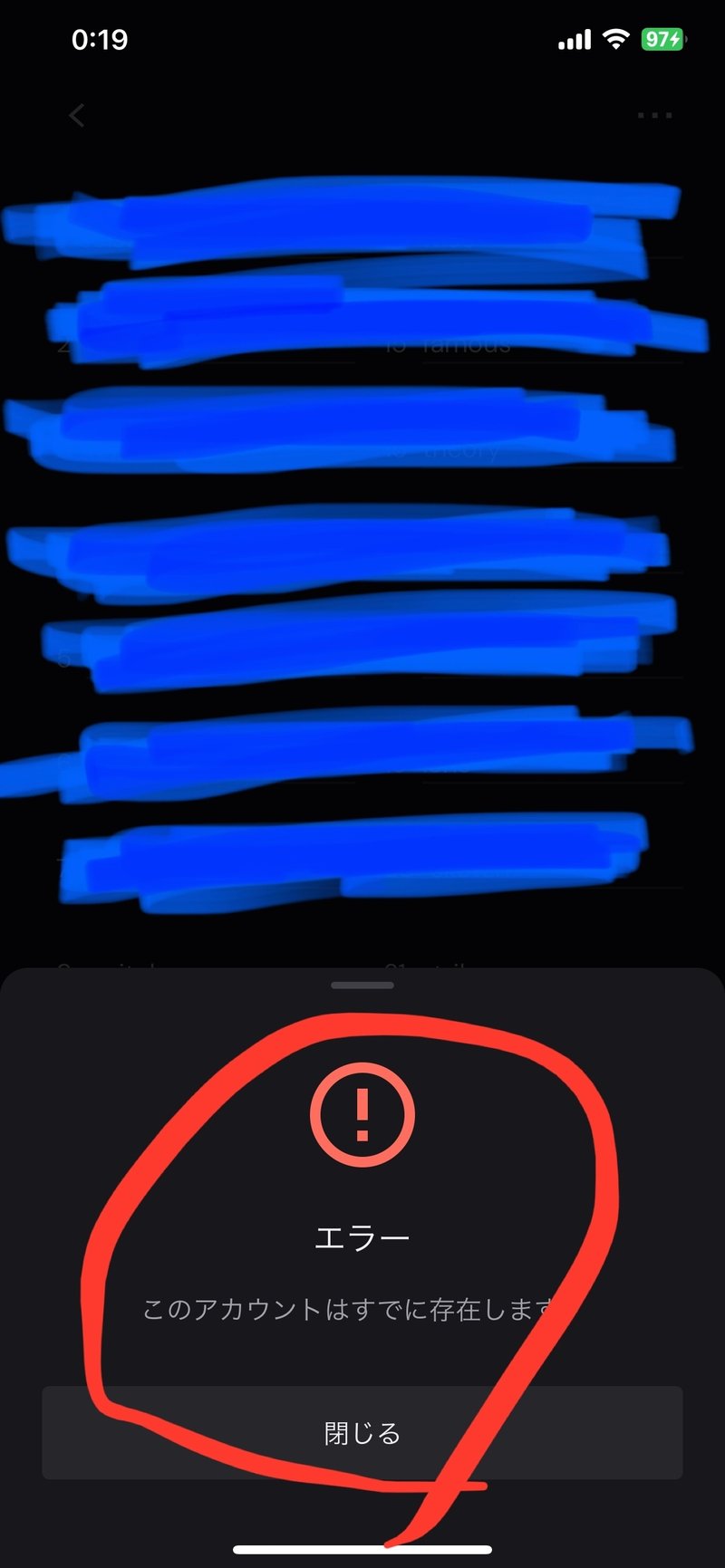The width and height of the screenshot is (725, 1568).
Task: Tap the sheet's grabber handle
Action: pyautogui.click(x=362, y=985)
